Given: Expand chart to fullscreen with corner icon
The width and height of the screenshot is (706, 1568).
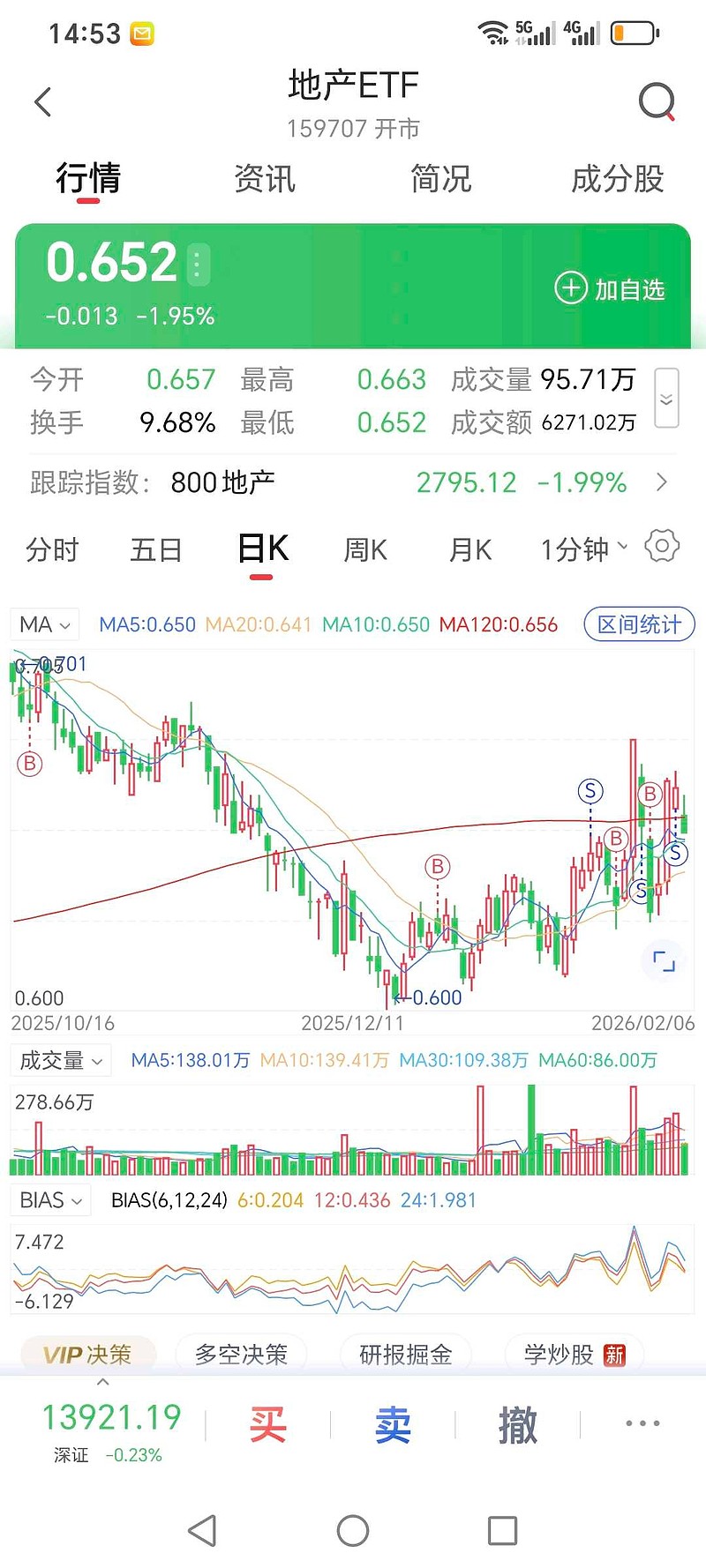Looking at the screenshot, I should (x=665, y=960).
